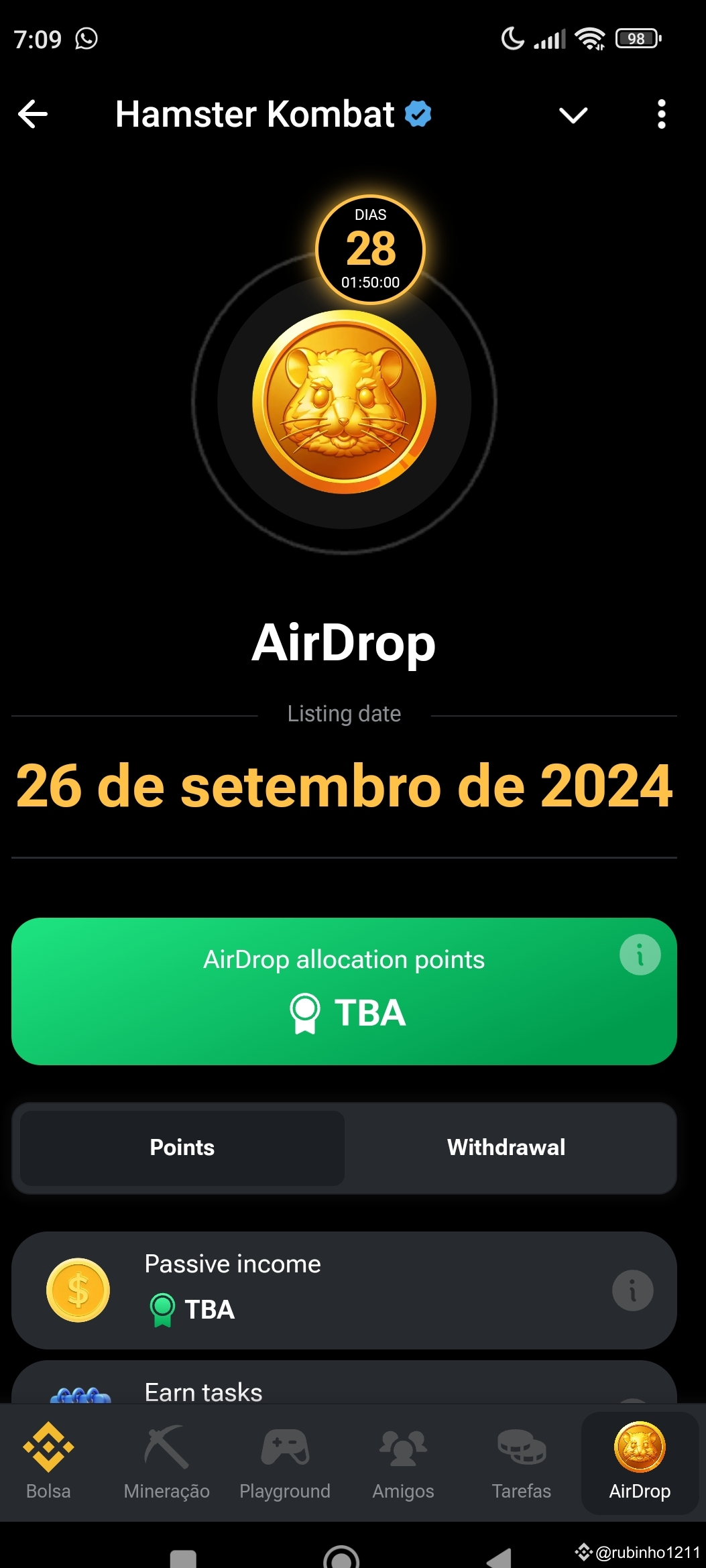Switch to the Tarefas tab

coord(521,1463)
